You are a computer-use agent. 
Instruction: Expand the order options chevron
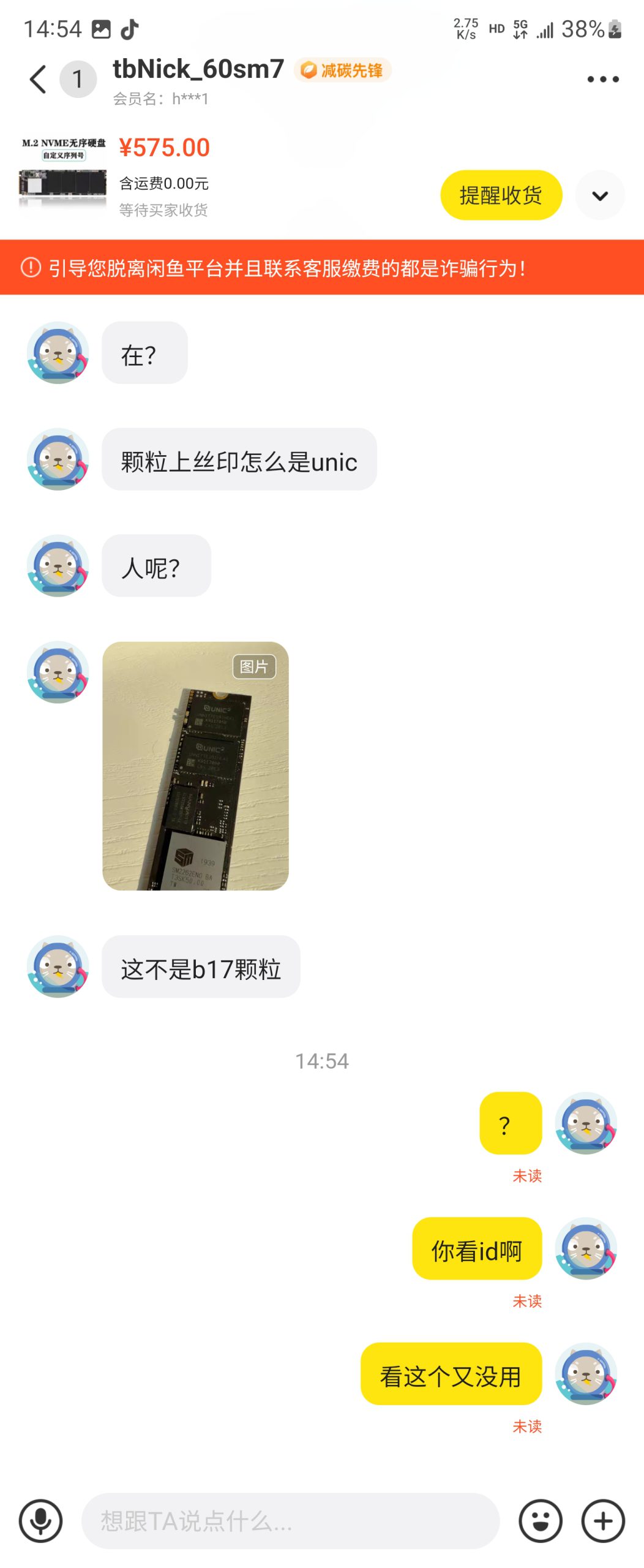[x=600, y=195]
